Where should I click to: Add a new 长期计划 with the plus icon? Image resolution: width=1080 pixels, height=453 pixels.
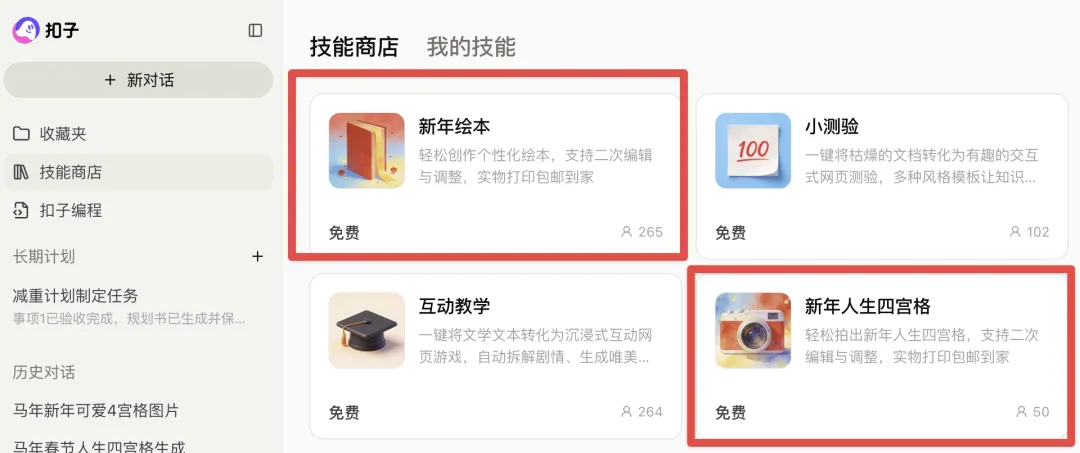click(x=257, y=256)
